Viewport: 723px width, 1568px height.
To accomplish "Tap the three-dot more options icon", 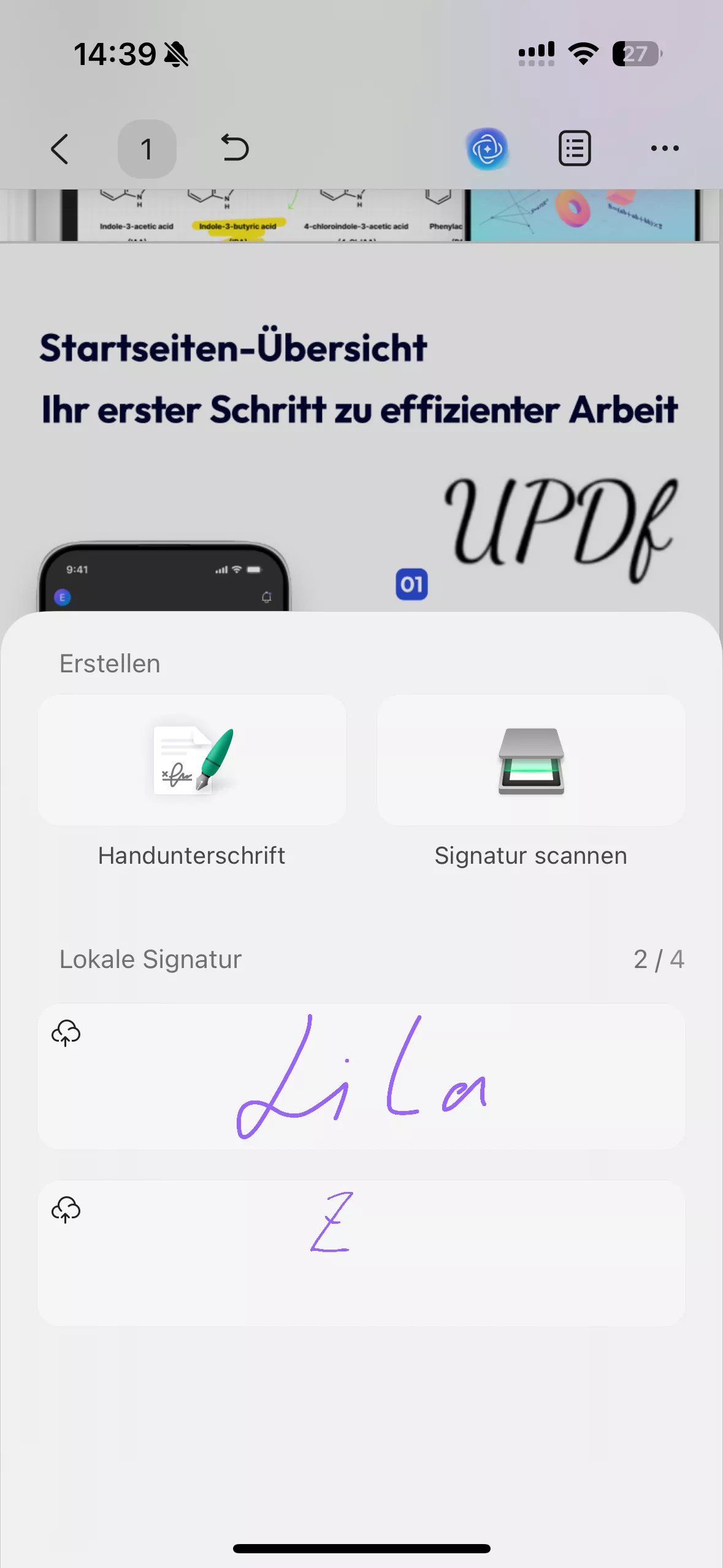I will point(665,148).
